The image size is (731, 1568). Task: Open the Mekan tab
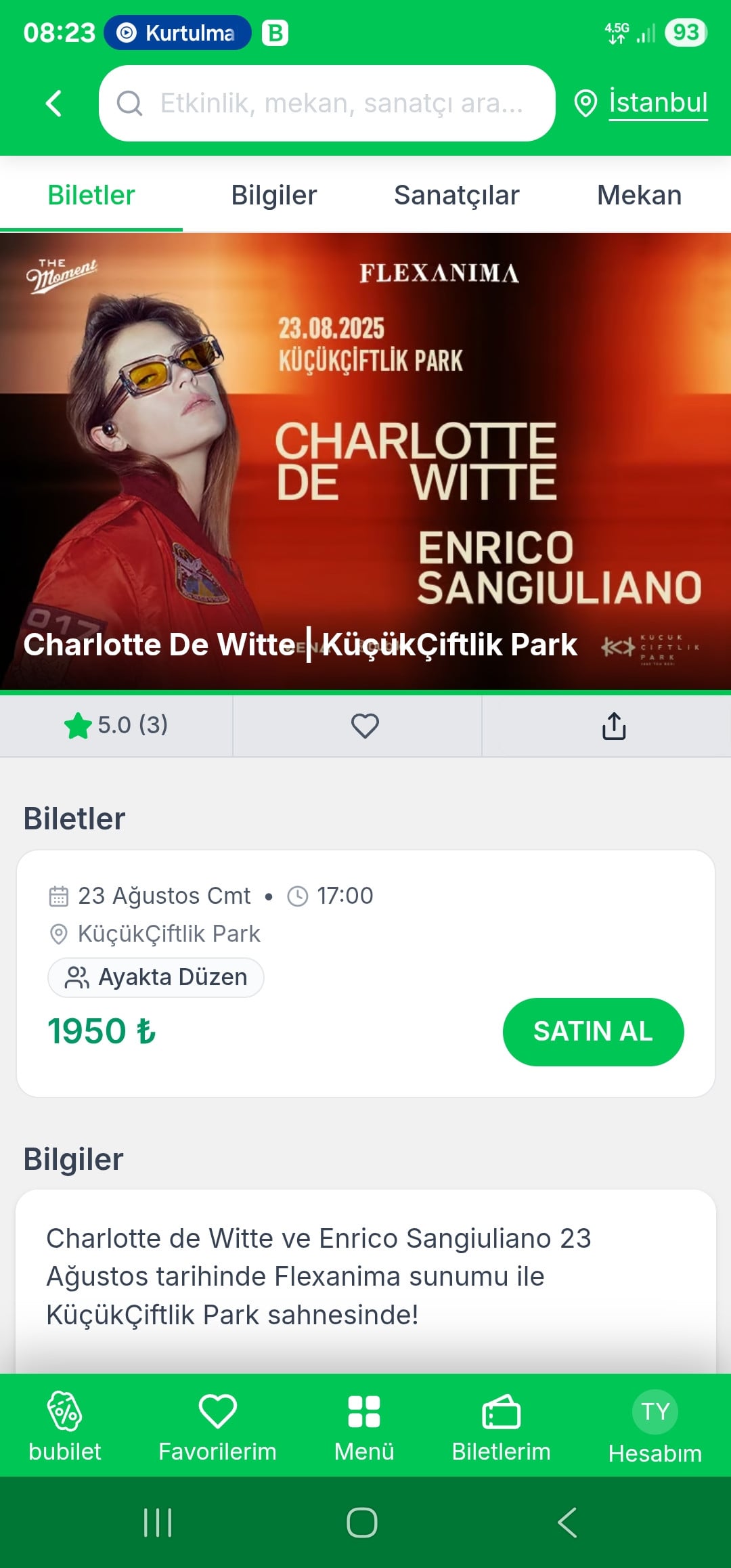[639, 196]
